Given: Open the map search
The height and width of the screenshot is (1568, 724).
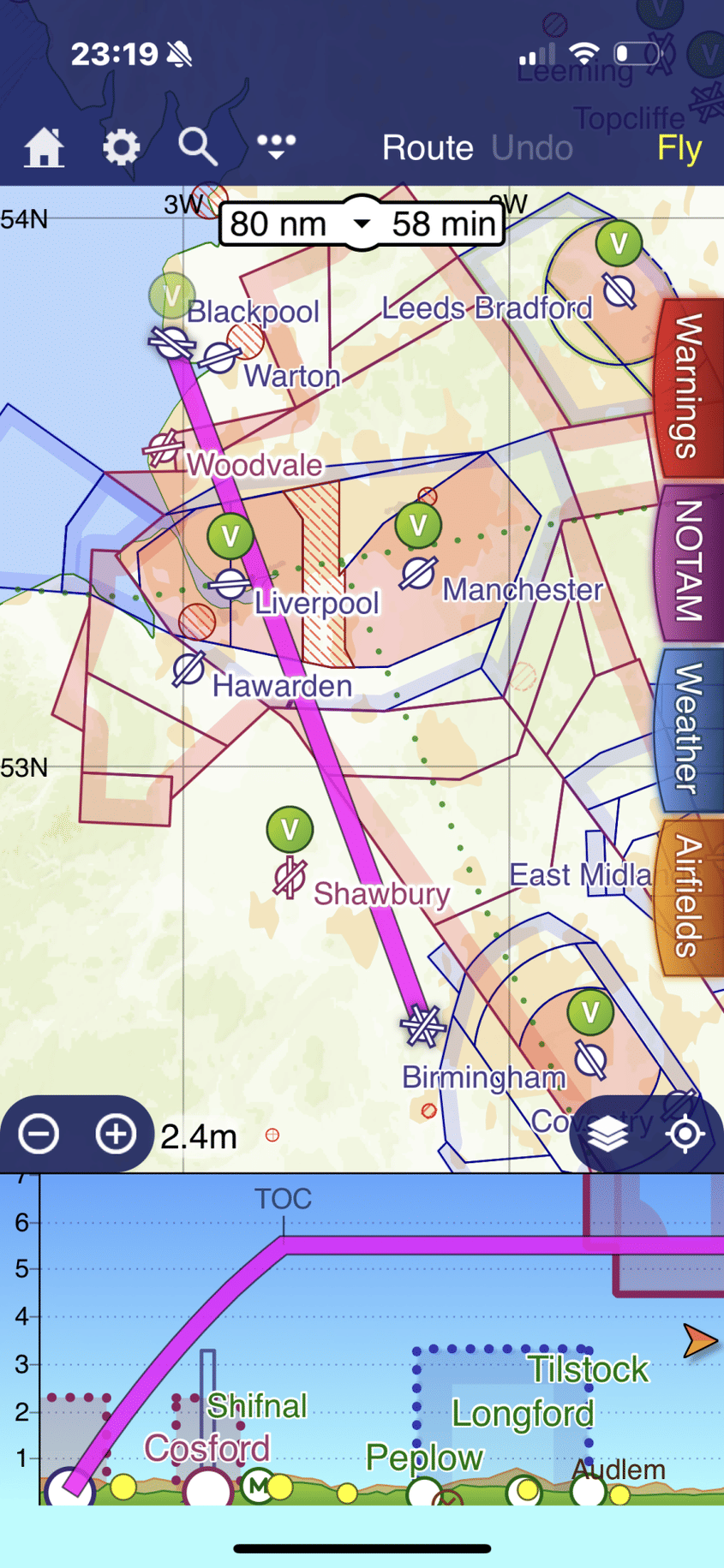Looking at the screenshot, I should click(x=197, y=148).
